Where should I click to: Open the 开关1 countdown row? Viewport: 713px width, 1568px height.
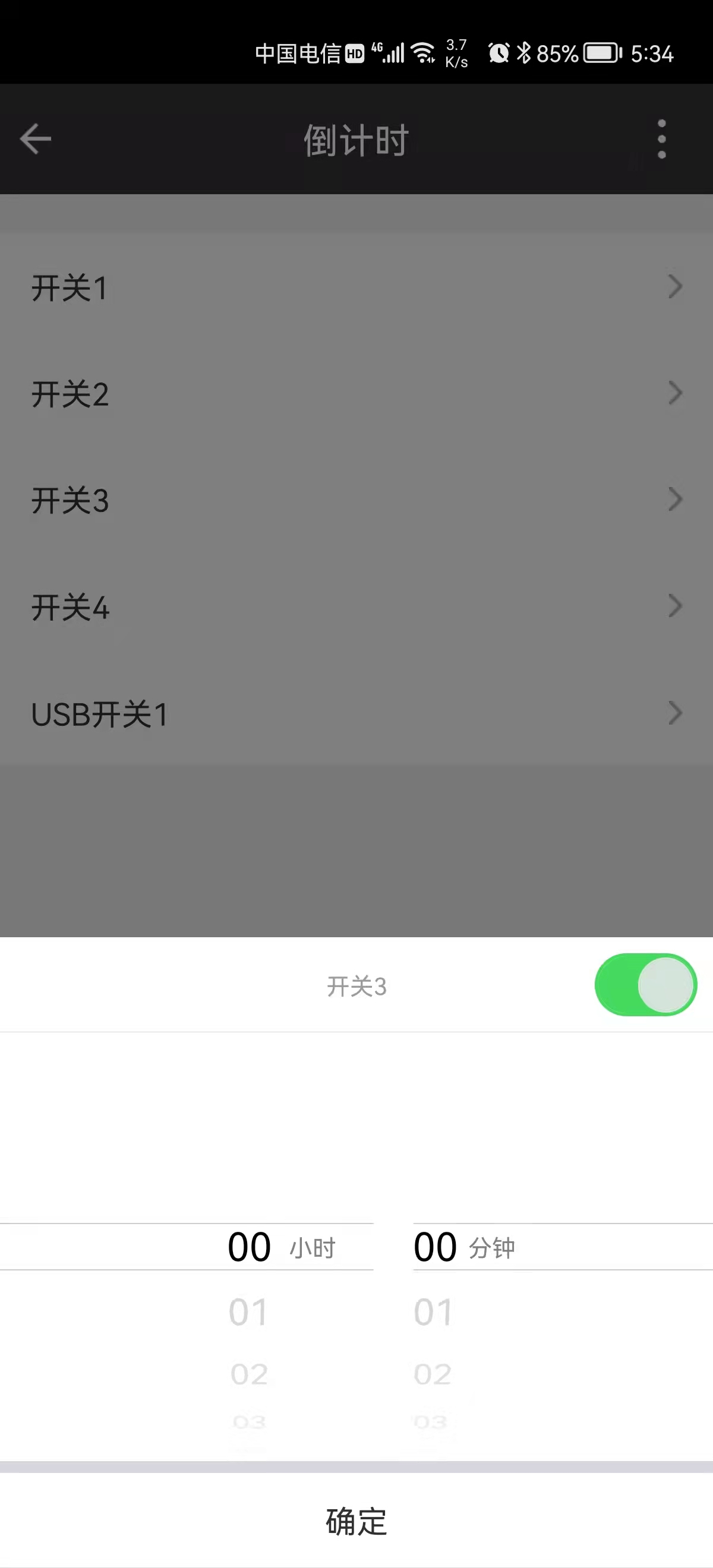[x=356, y=287]
